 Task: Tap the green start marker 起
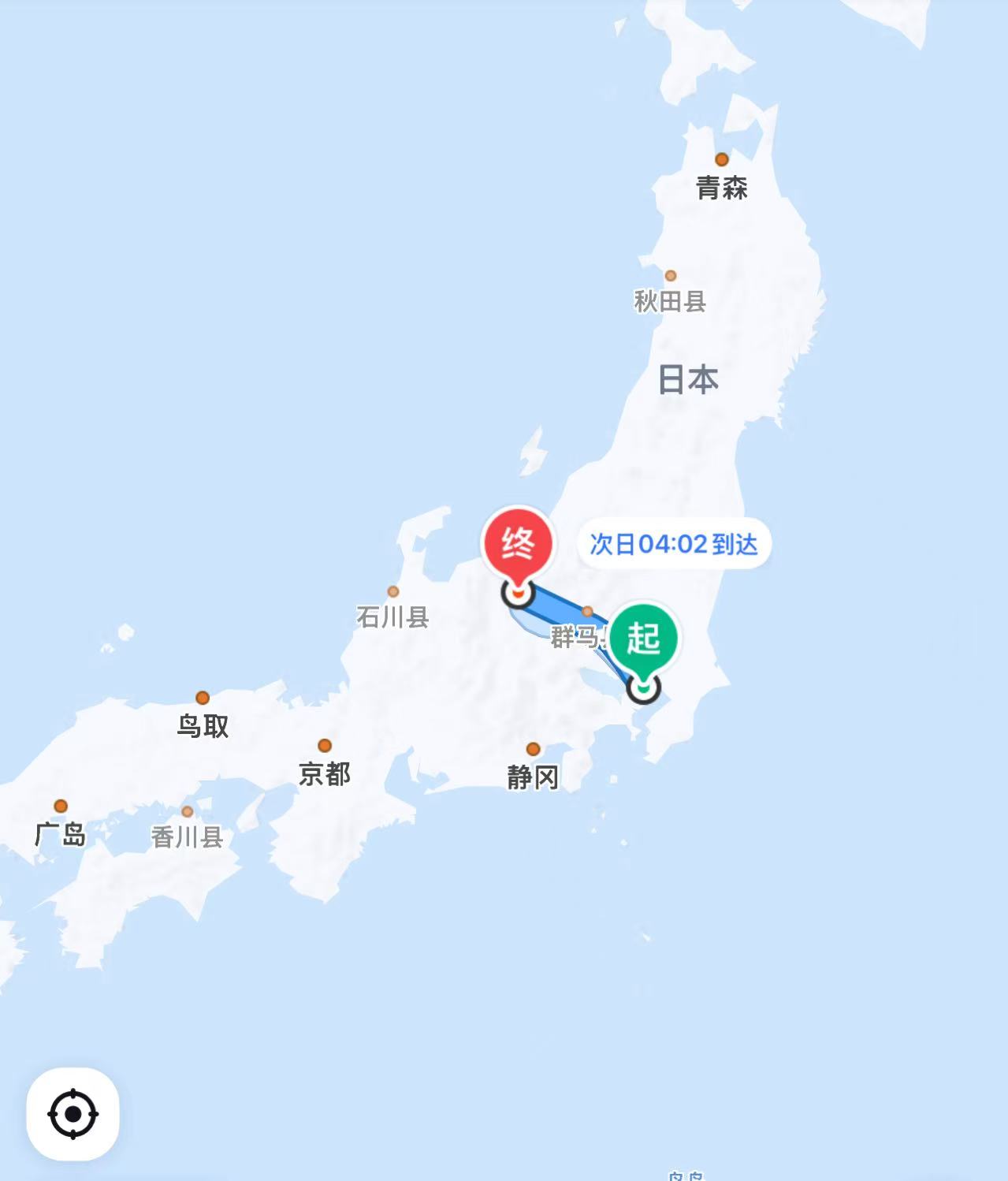tap(643, 639)
